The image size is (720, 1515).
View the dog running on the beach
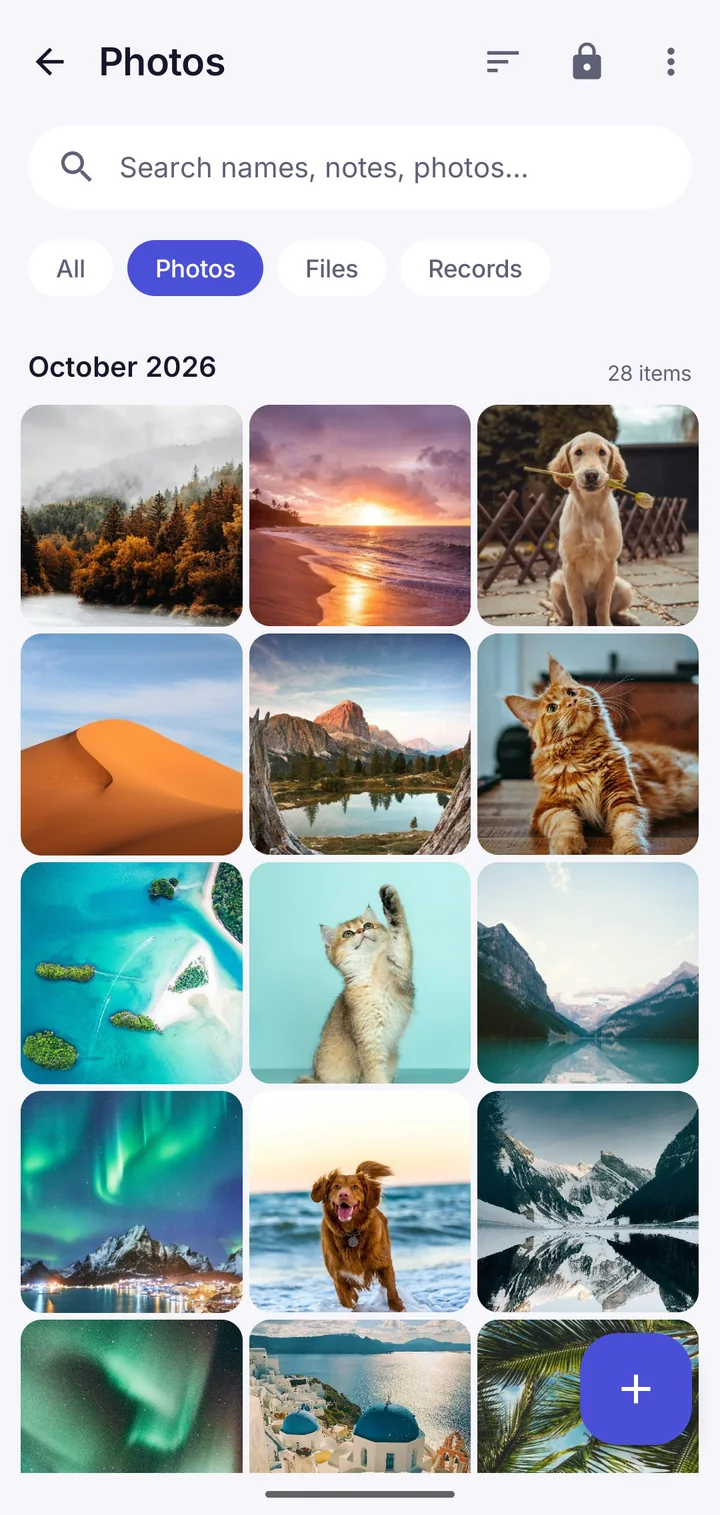360,1202
